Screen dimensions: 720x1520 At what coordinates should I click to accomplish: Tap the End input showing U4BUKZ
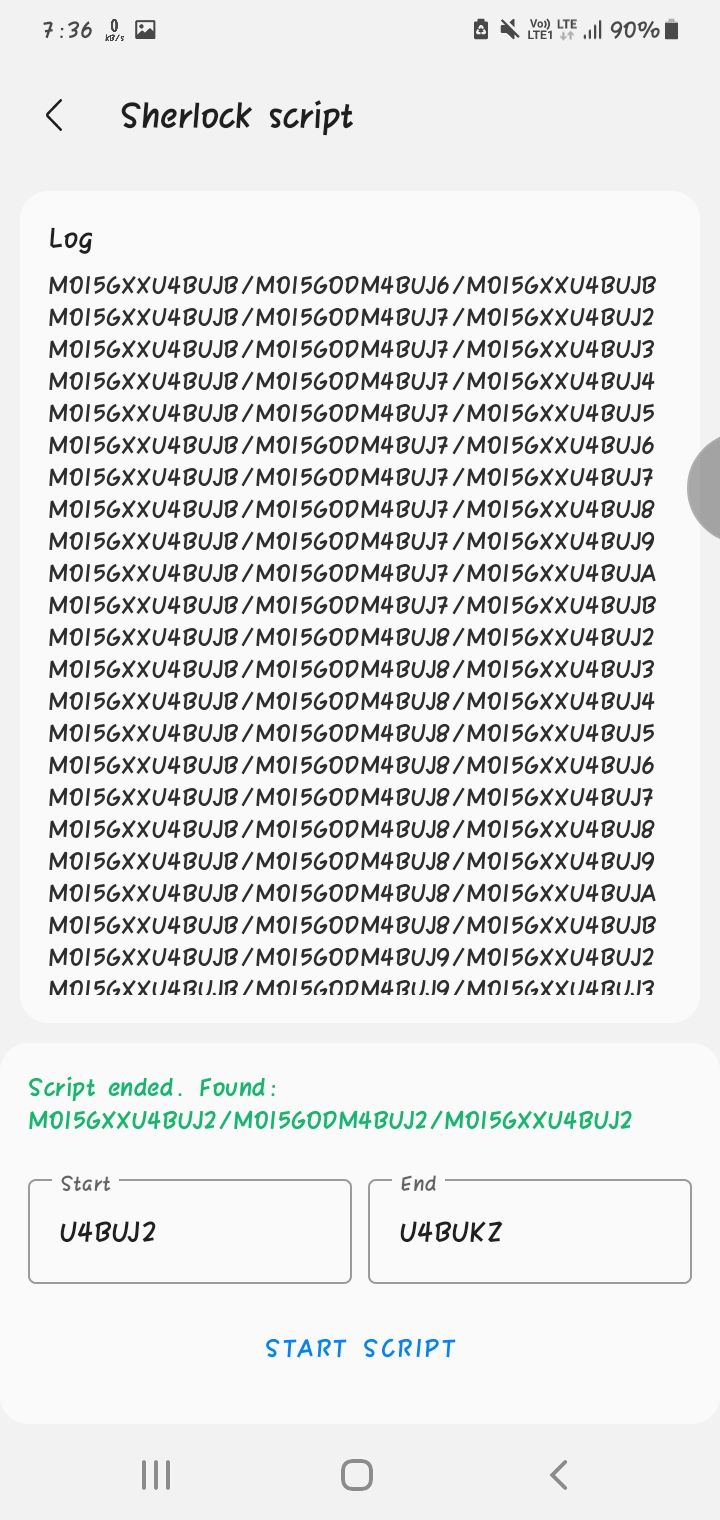point(530,1230)
